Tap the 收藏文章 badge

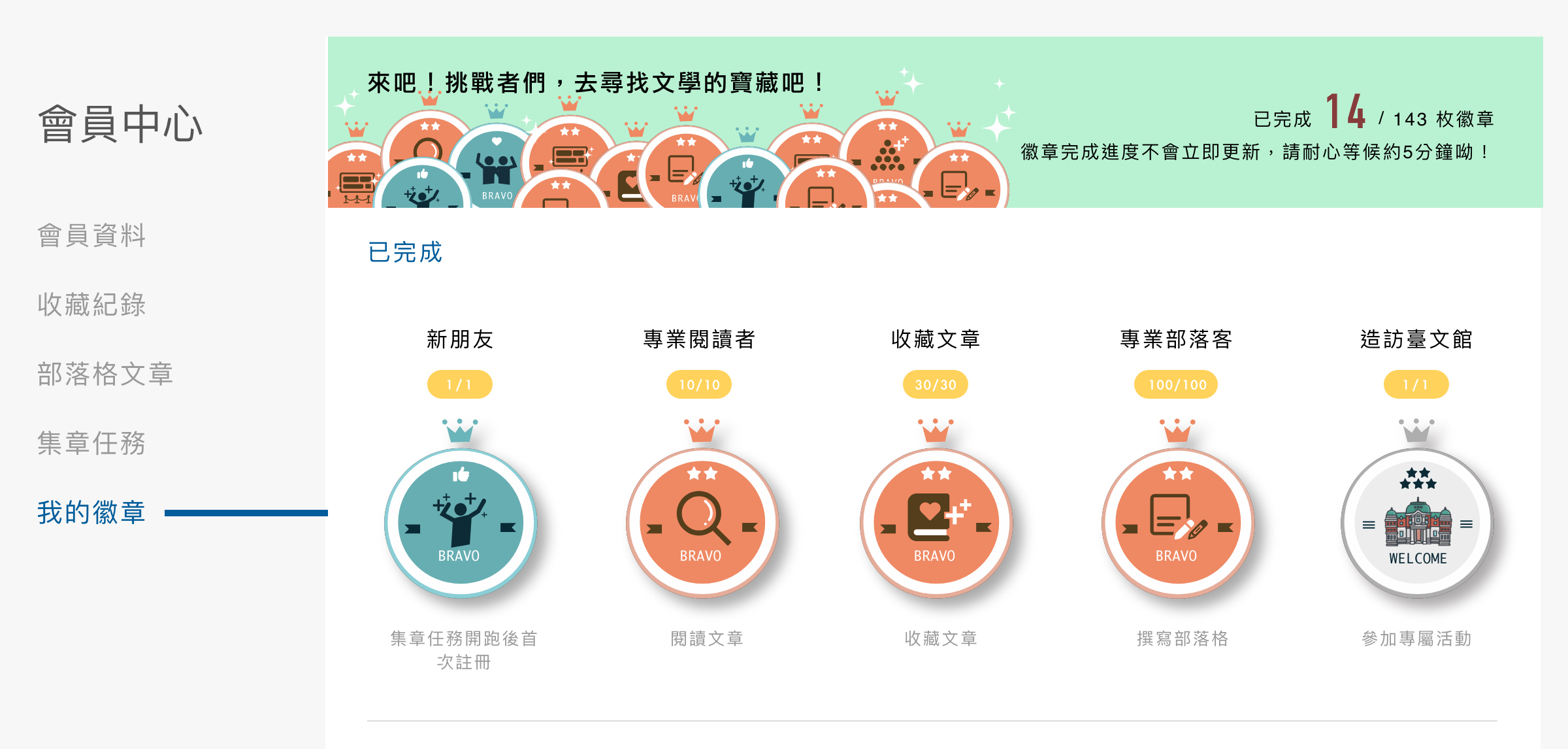click(936, 523)
